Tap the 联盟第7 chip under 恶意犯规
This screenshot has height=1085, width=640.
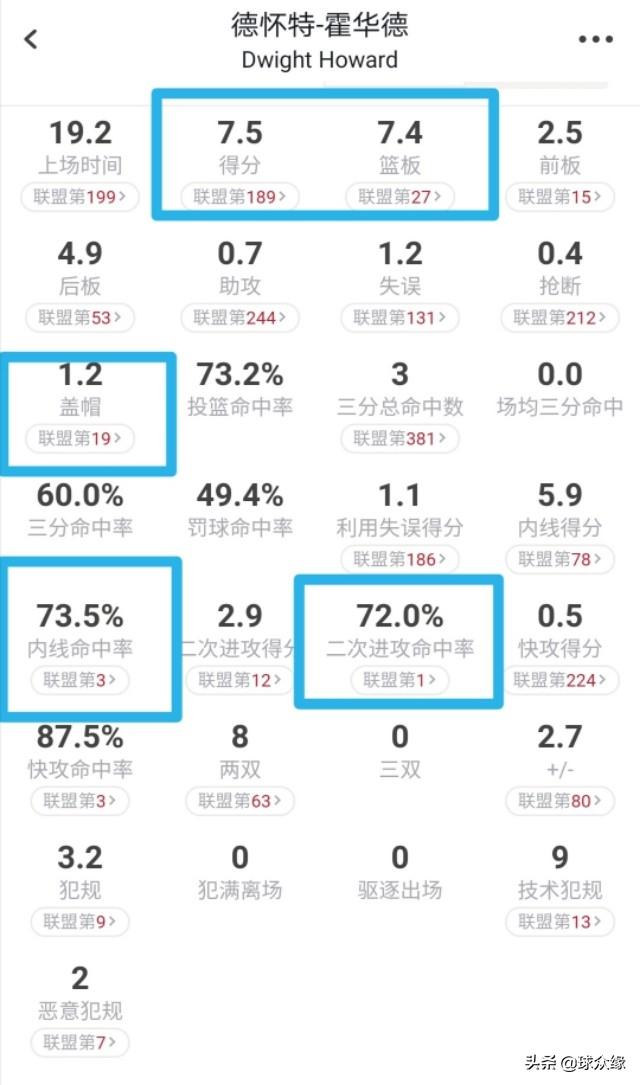click(80, 1042)
